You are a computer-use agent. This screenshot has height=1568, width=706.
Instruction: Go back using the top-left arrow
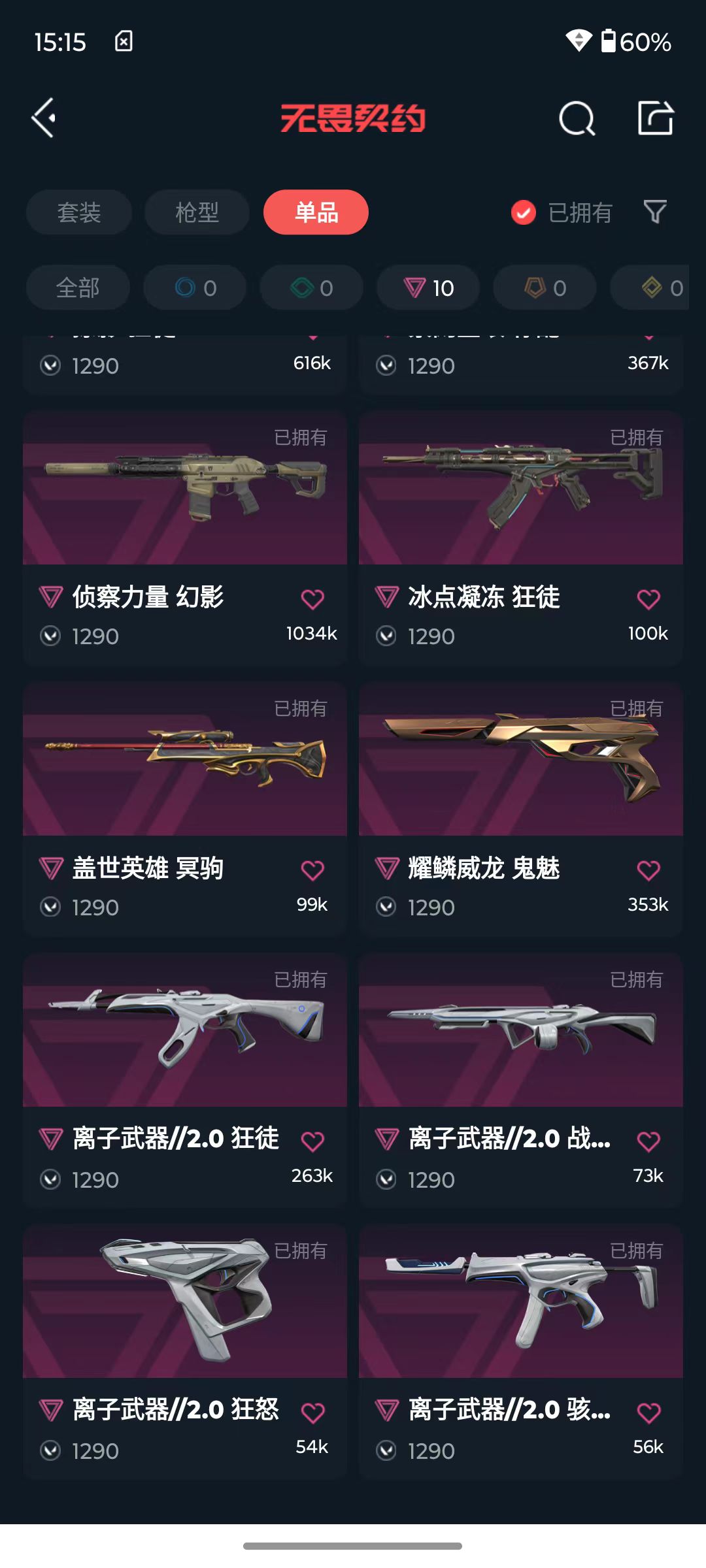(44, 118)
